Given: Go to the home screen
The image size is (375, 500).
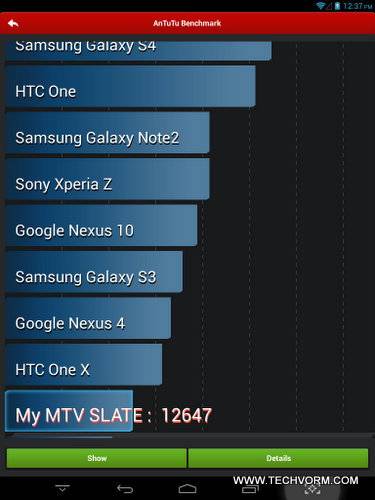Looking at the screenshot, I should click(x=187, y=489).
